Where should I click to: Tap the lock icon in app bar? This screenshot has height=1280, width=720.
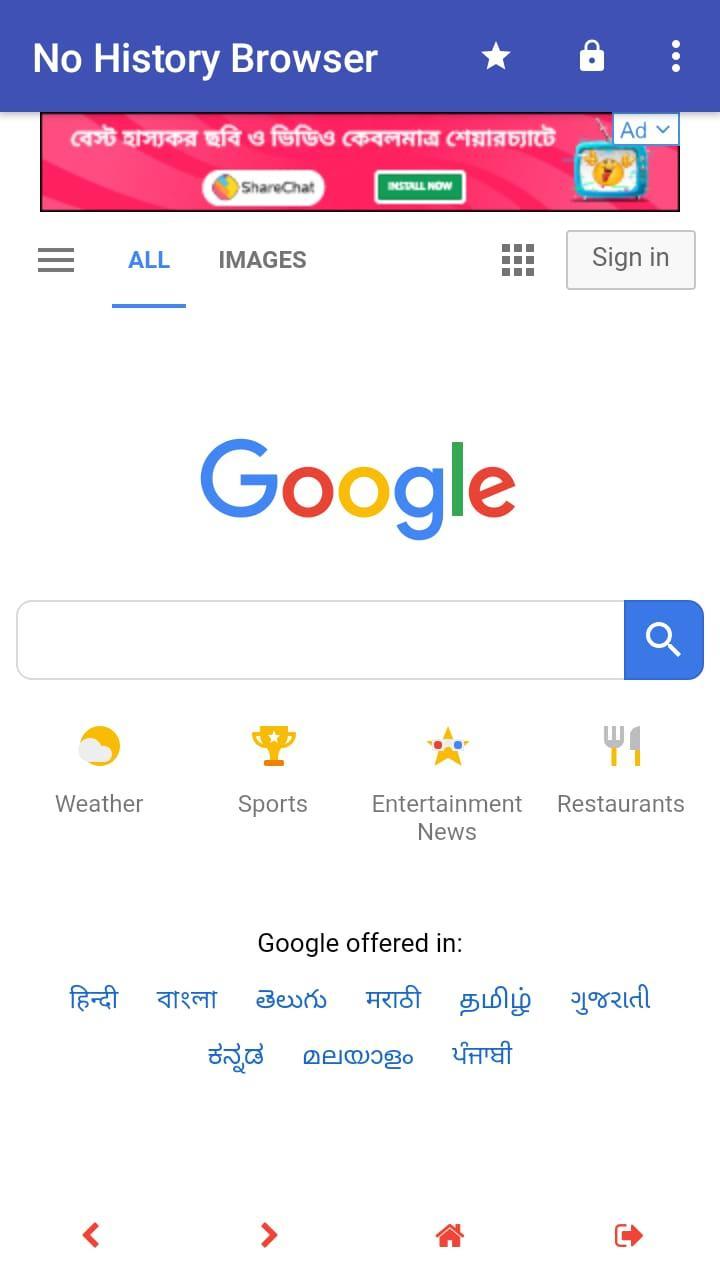click(592, 57)
